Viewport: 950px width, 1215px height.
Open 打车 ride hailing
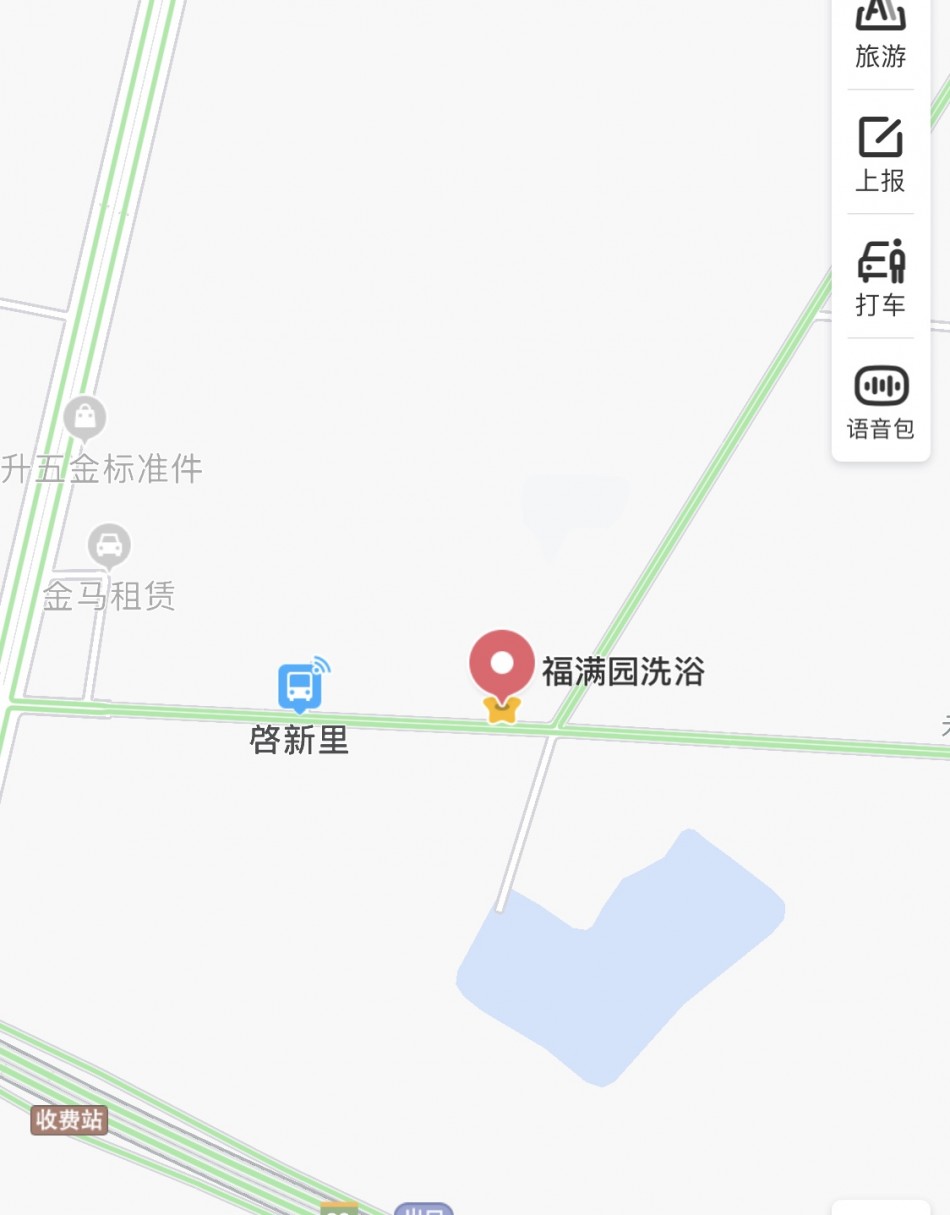tap(880, 277)
